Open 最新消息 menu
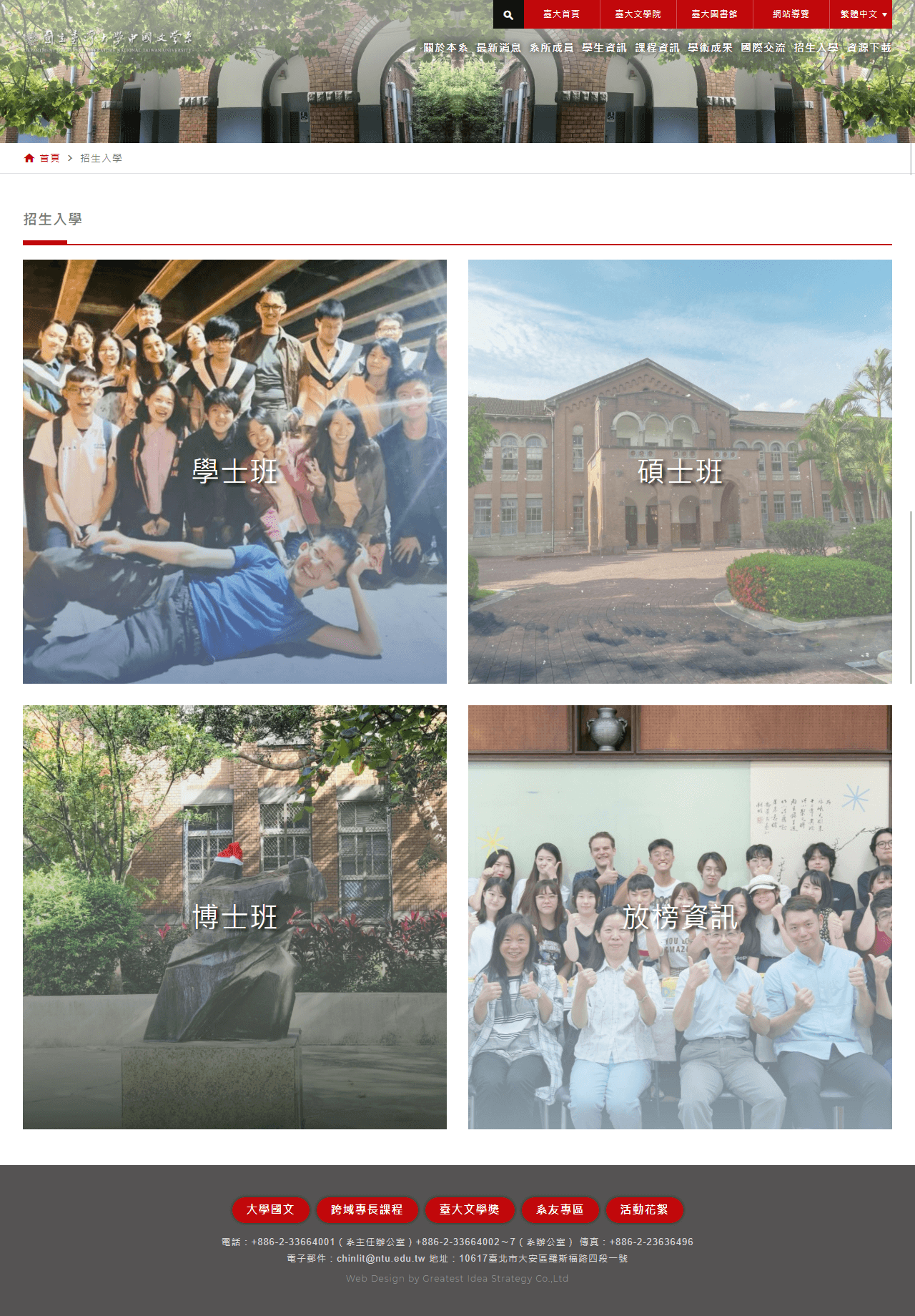The width and height of the screenshot is (915, 1316). pyautogui.click(x=498, y=48)
